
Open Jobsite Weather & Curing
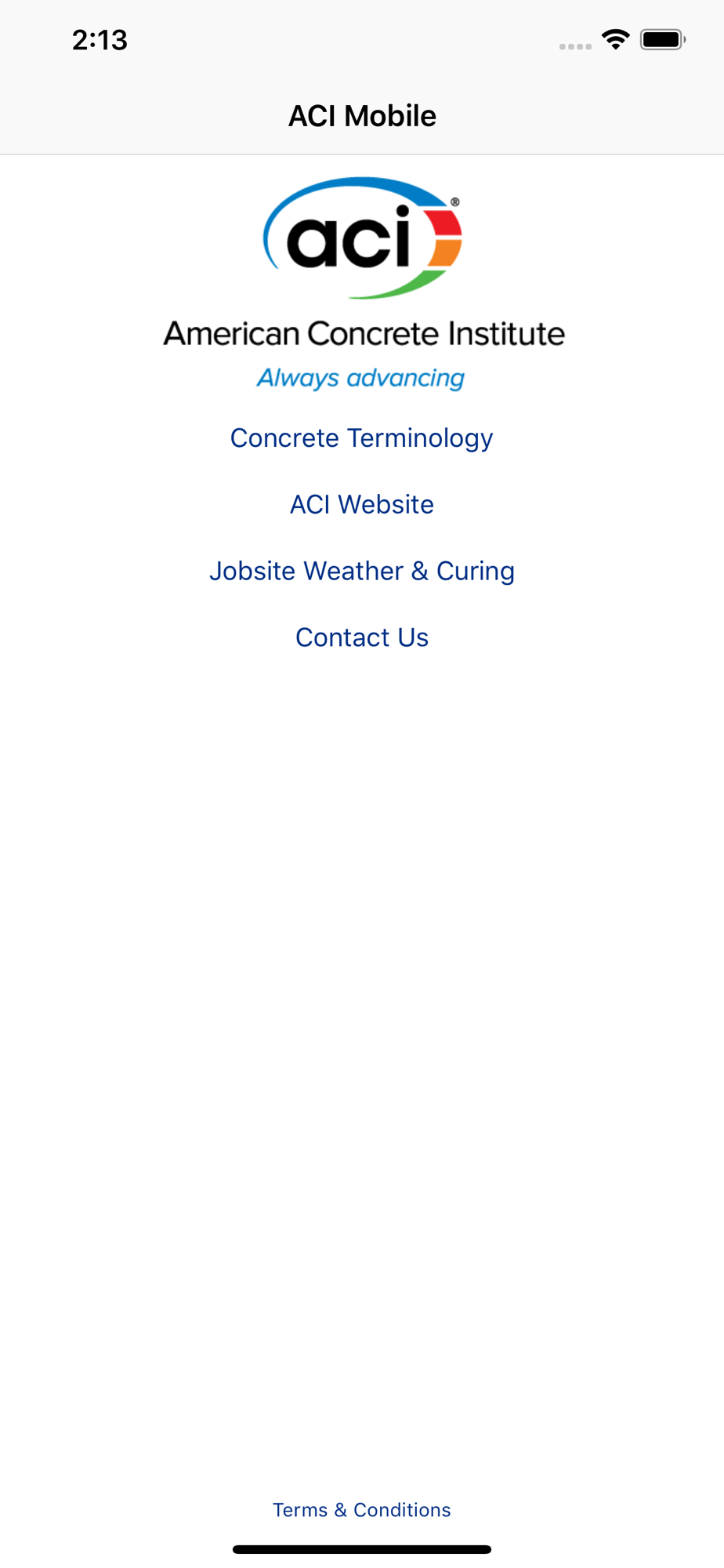coord(361,571)
